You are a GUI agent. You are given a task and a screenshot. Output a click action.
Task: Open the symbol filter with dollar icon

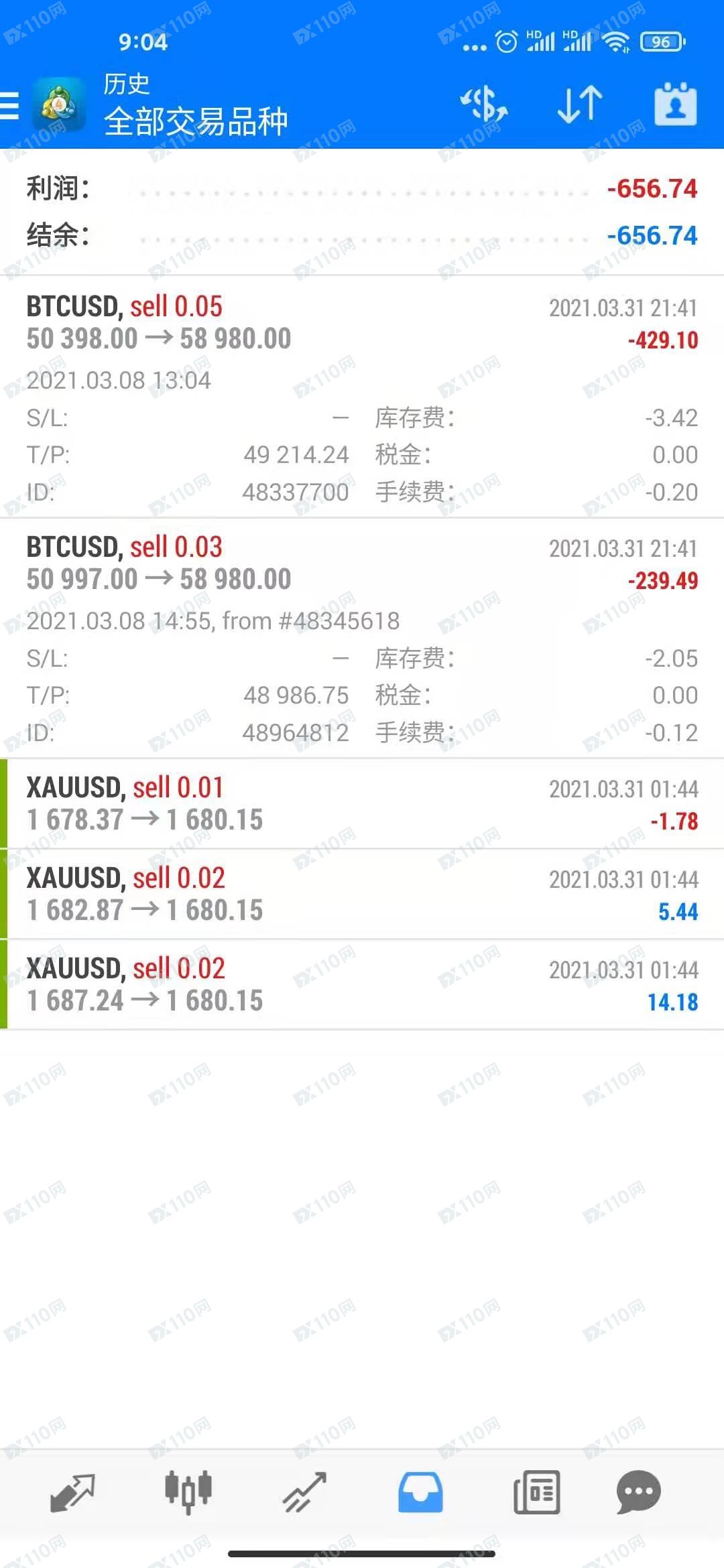click(483, 105)
